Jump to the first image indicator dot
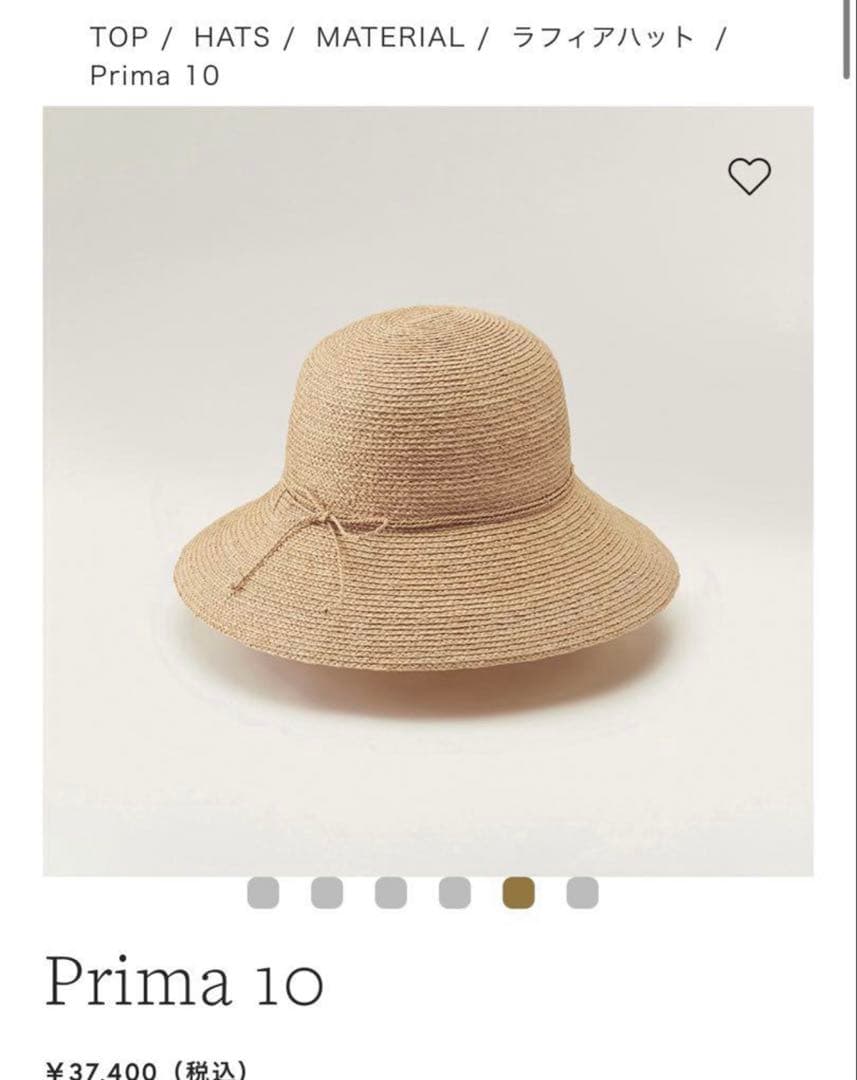 [263, 892]
